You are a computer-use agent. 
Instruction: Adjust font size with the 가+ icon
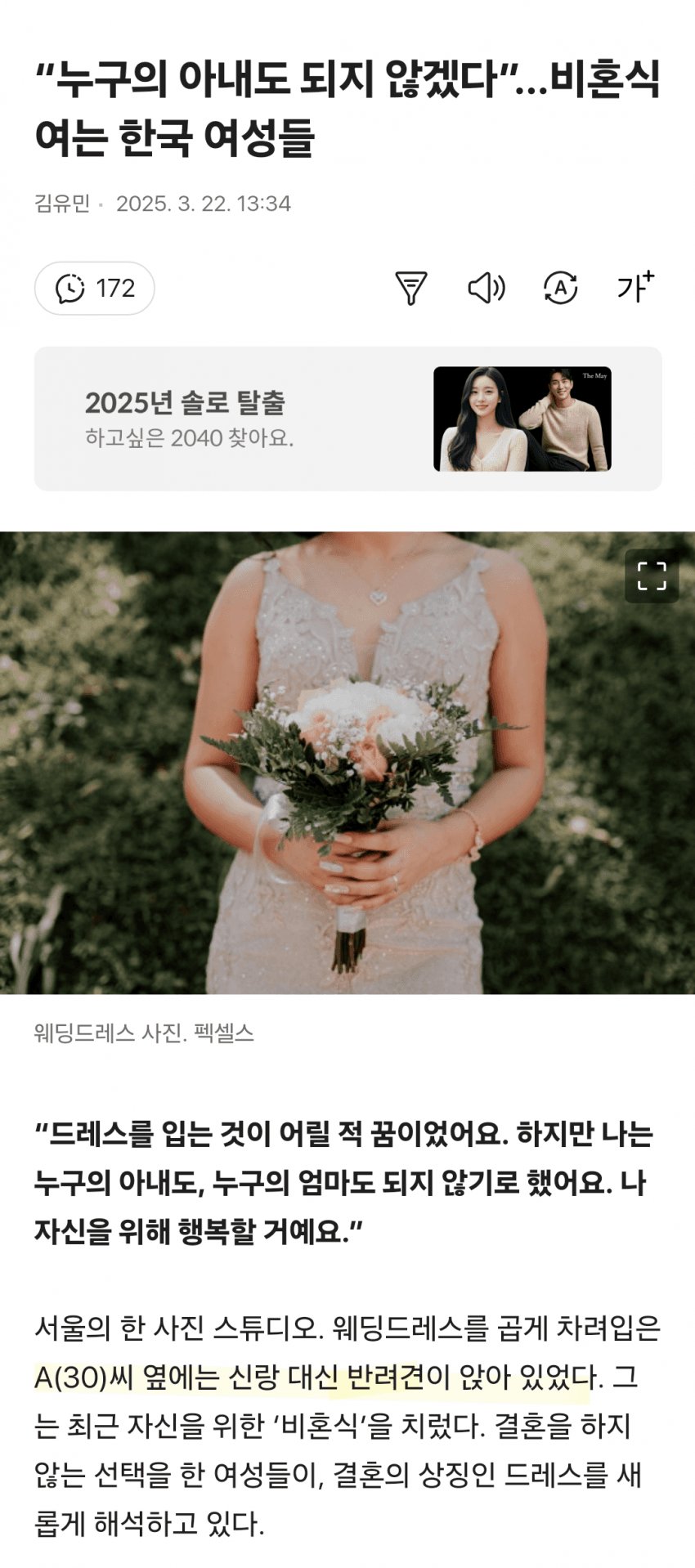click(x=635, y=287)
